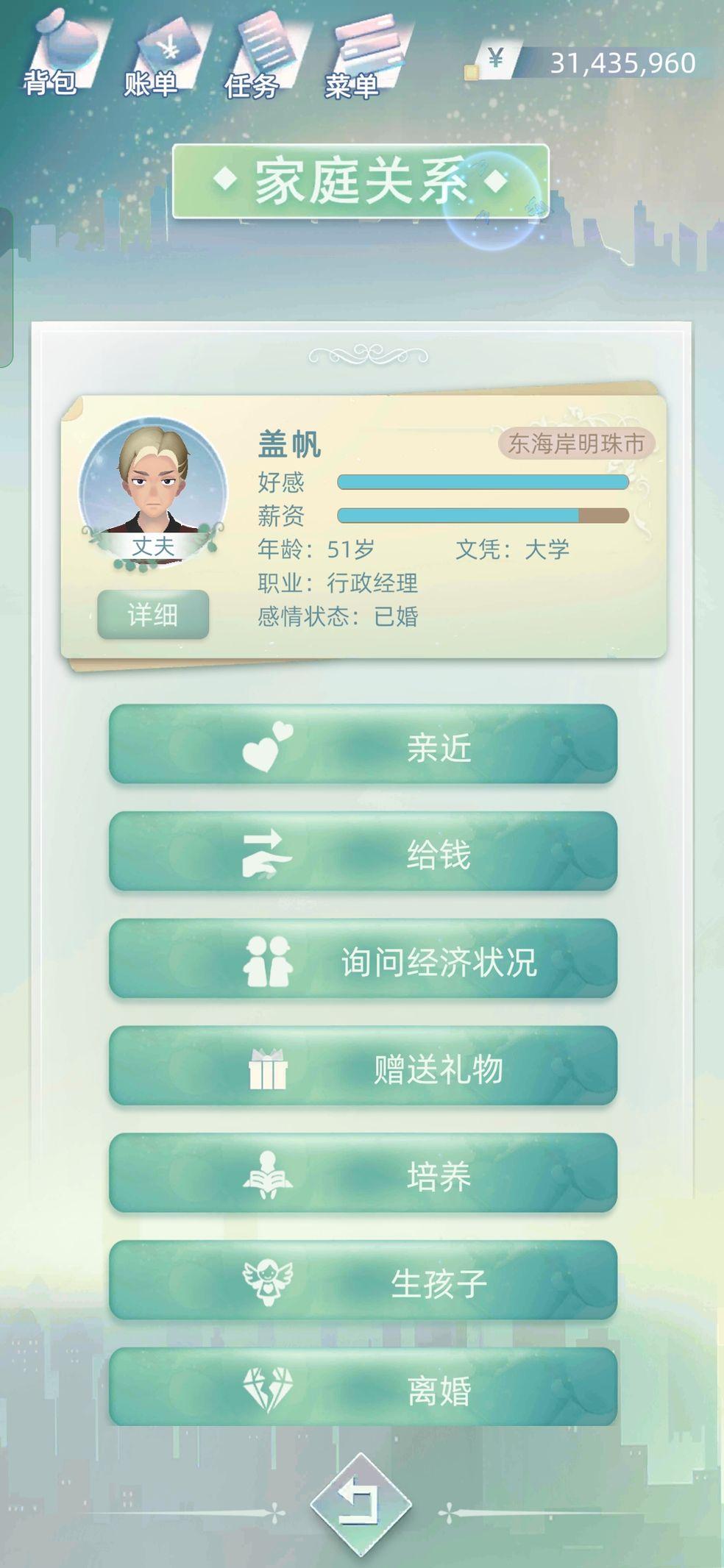Choose 给钱 to give money
724x1568 pixels.
pyautogui.click(x=363, y=853)
